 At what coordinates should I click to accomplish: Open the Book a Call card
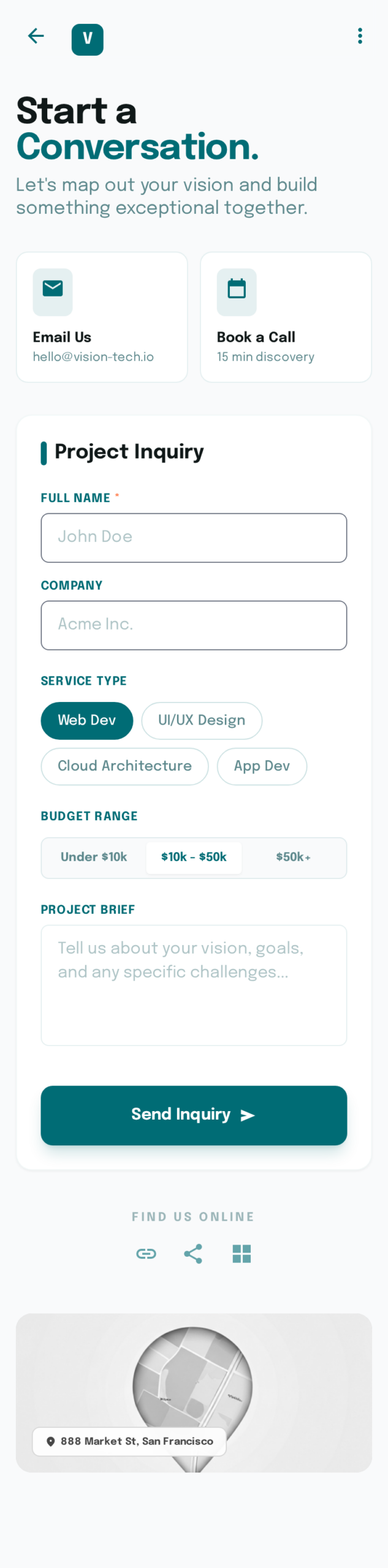(x=286, y=317)
